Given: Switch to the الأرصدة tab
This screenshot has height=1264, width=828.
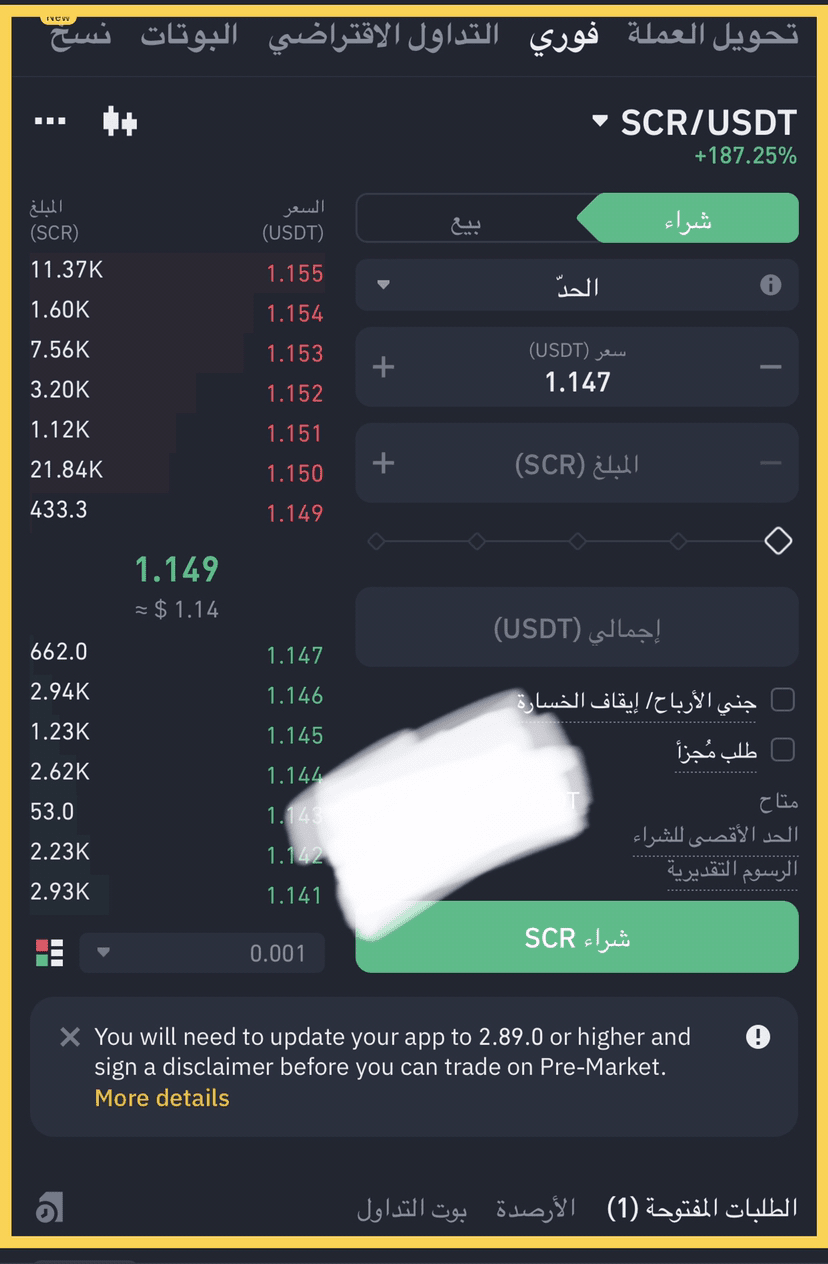Looking at the screenshot, I should tap(536, 1208).
